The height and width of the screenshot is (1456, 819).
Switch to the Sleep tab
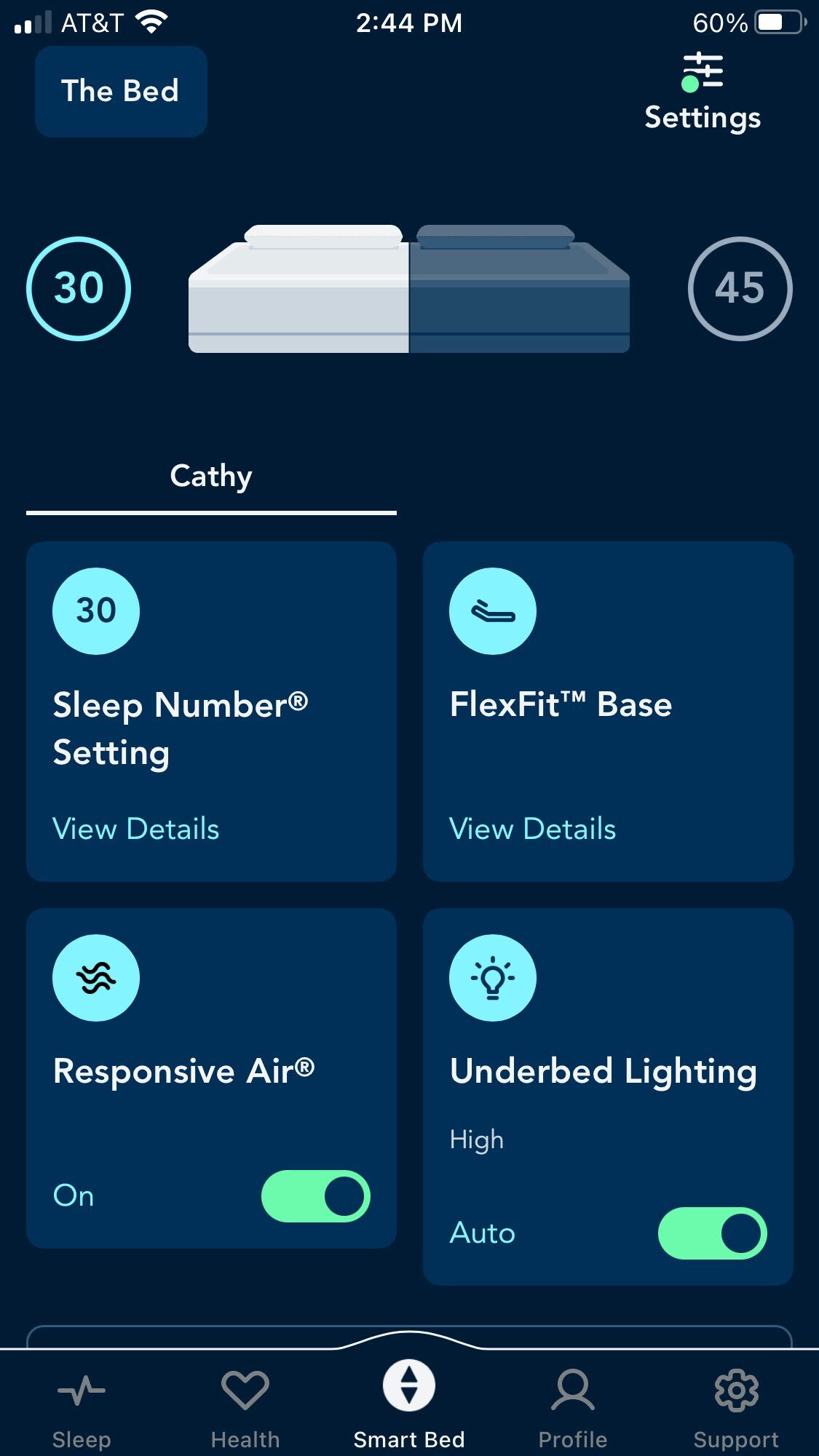pos(82,1409)
